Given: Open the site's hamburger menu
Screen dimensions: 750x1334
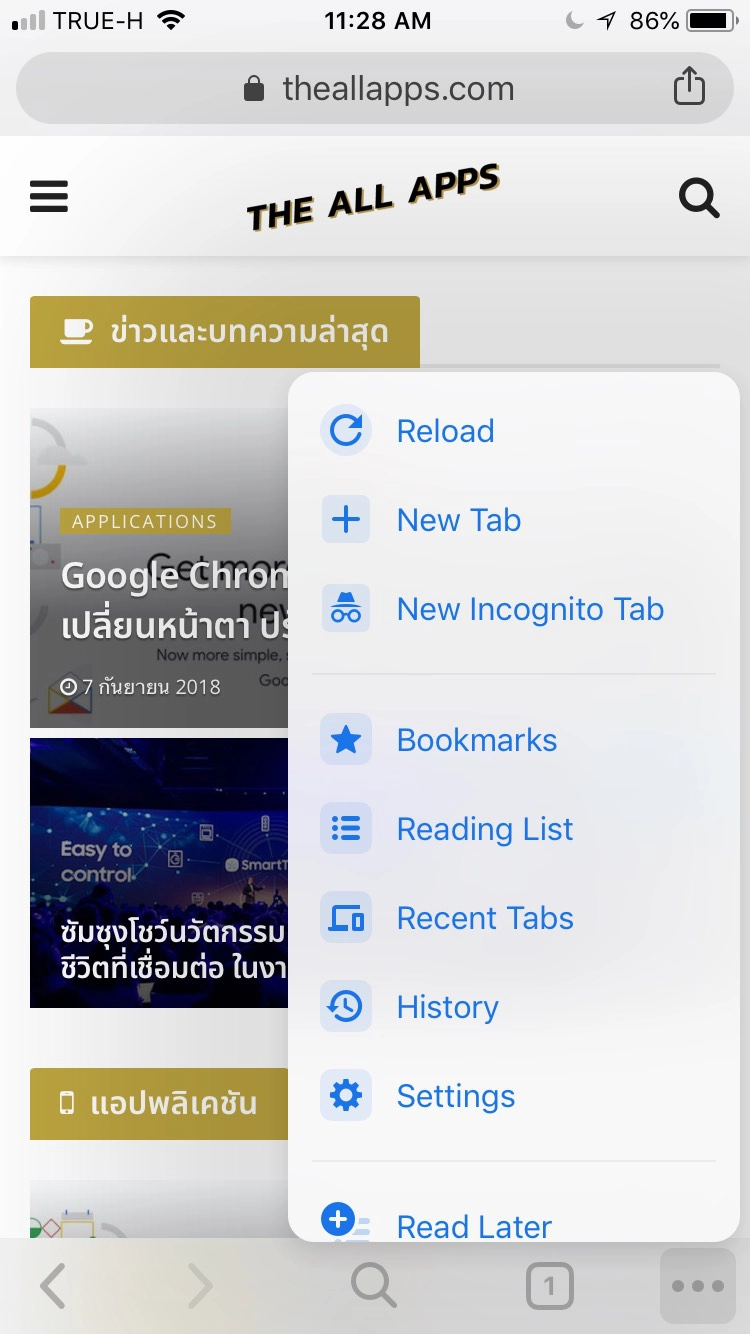Looking at the screenshot, I should click(49, 197).
